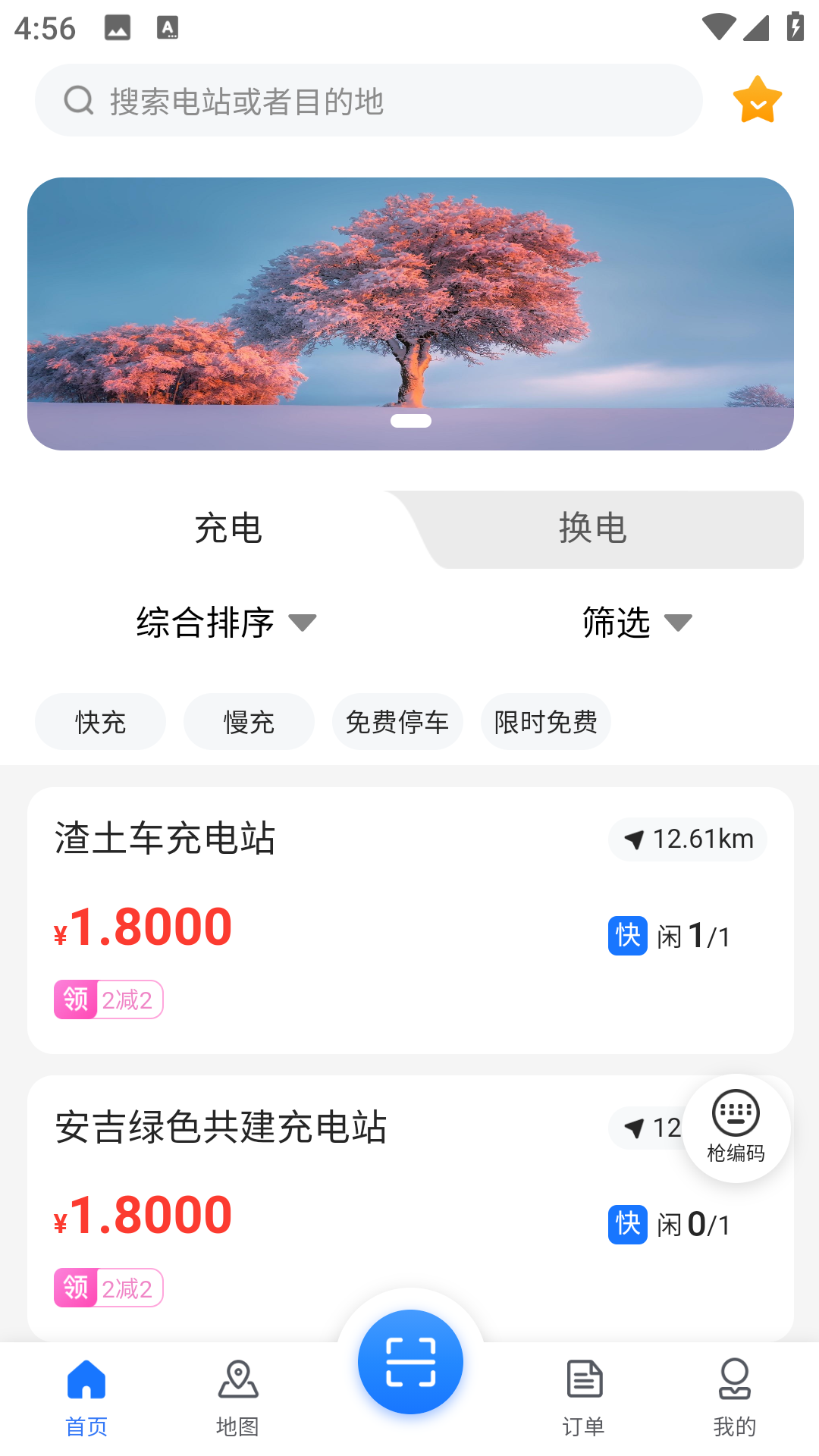Open the 枪编码 gun code entry button
The image size is (819, 1456).
735,1129
